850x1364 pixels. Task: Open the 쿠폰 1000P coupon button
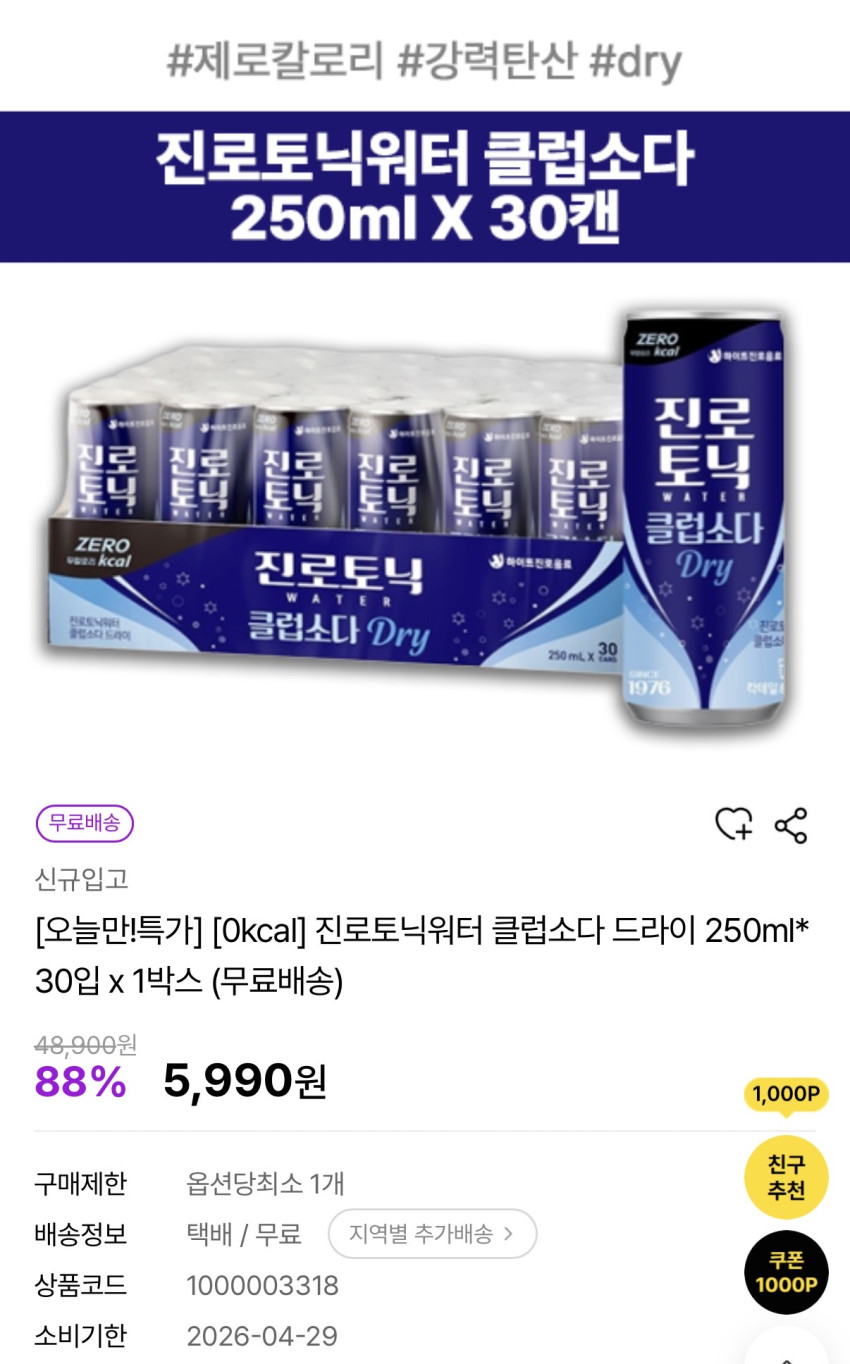(786, 1272)
